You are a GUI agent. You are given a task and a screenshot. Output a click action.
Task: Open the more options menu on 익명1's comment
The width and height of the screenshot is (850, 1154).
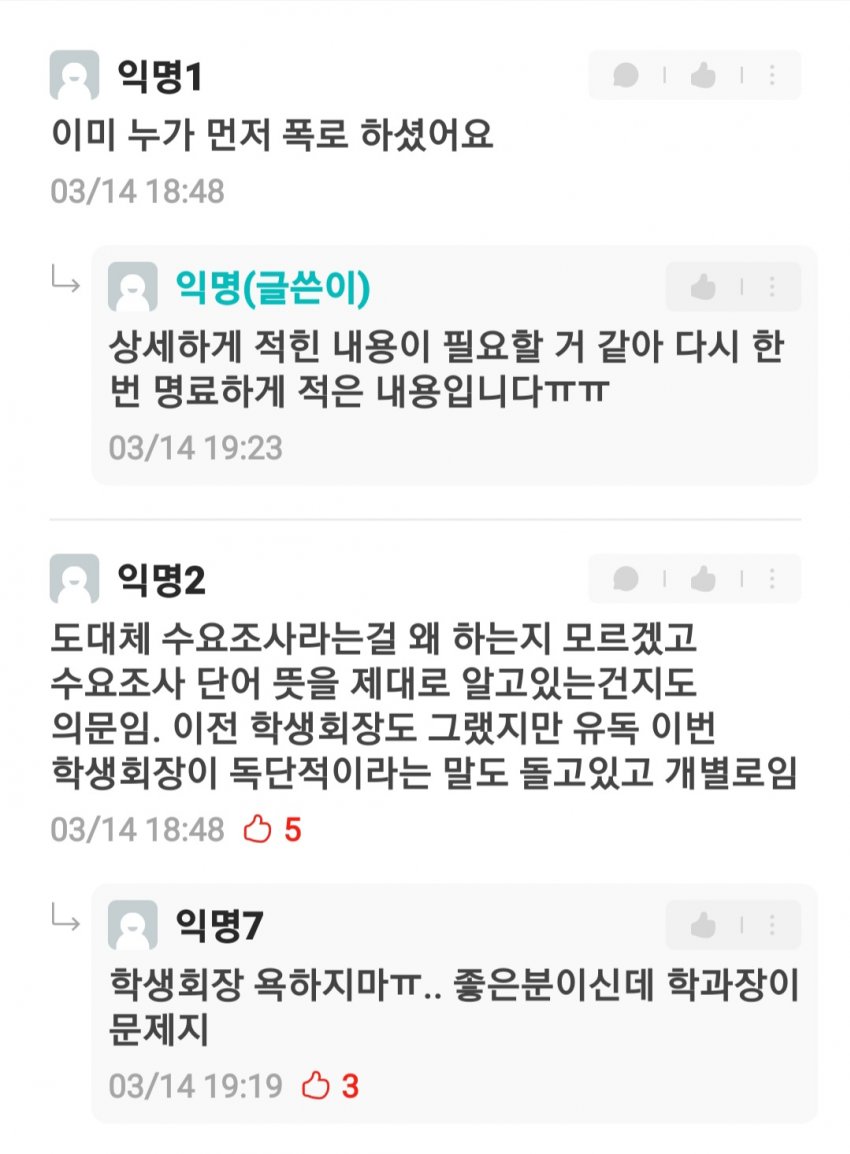772,75
